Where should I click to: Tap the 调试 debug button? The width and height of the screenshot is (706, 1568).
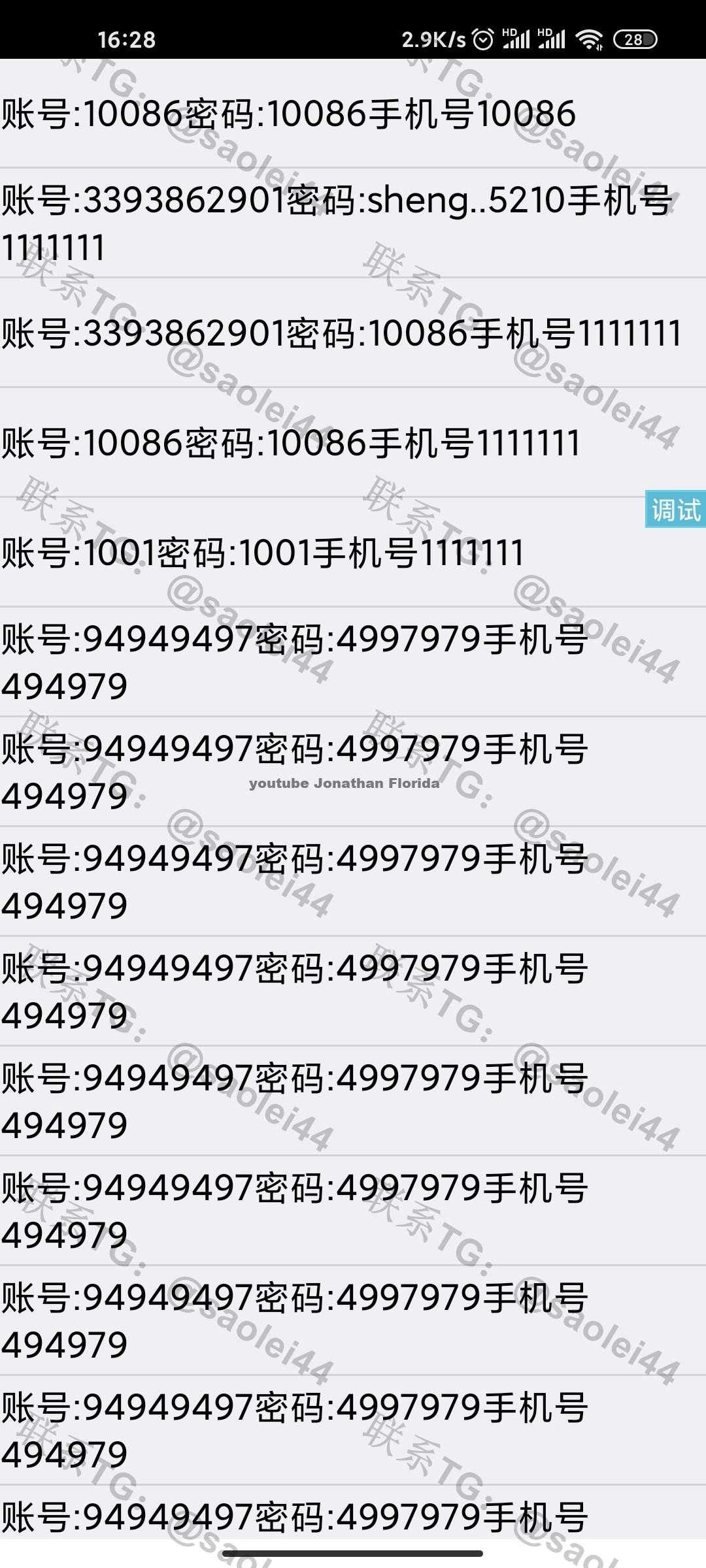(675, 509)
